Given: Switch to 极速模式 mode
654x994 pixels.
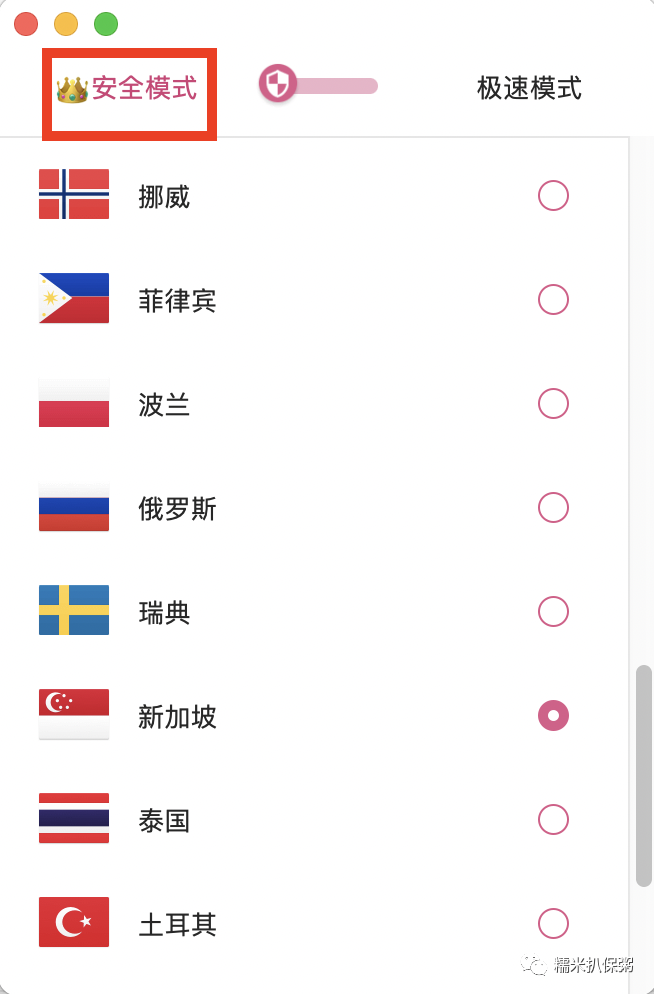Looking at the screenshot, I should click(529, 88).
